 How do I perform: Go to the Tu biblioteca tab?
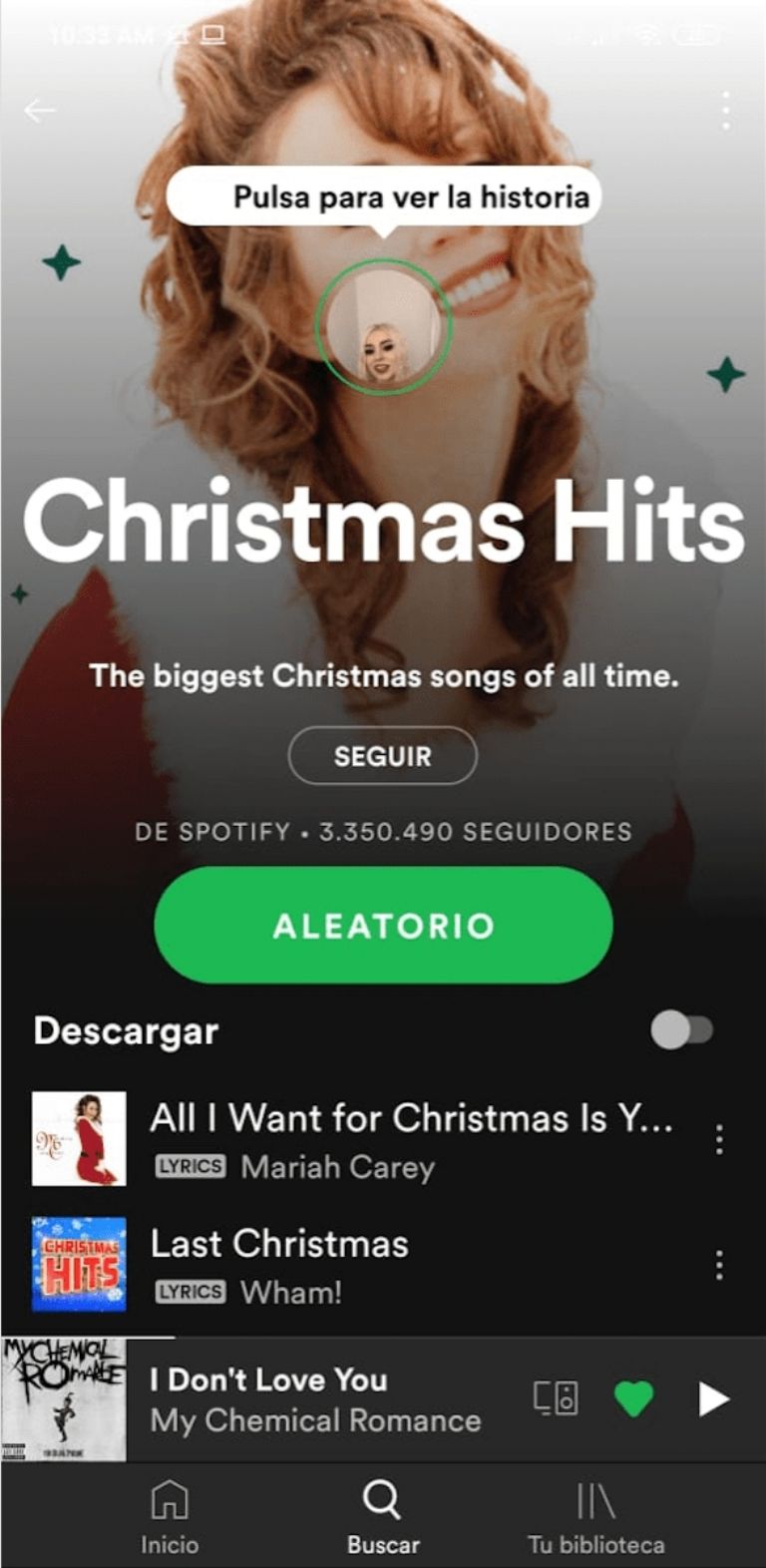pyautogui.click(x=595, y=1516)
